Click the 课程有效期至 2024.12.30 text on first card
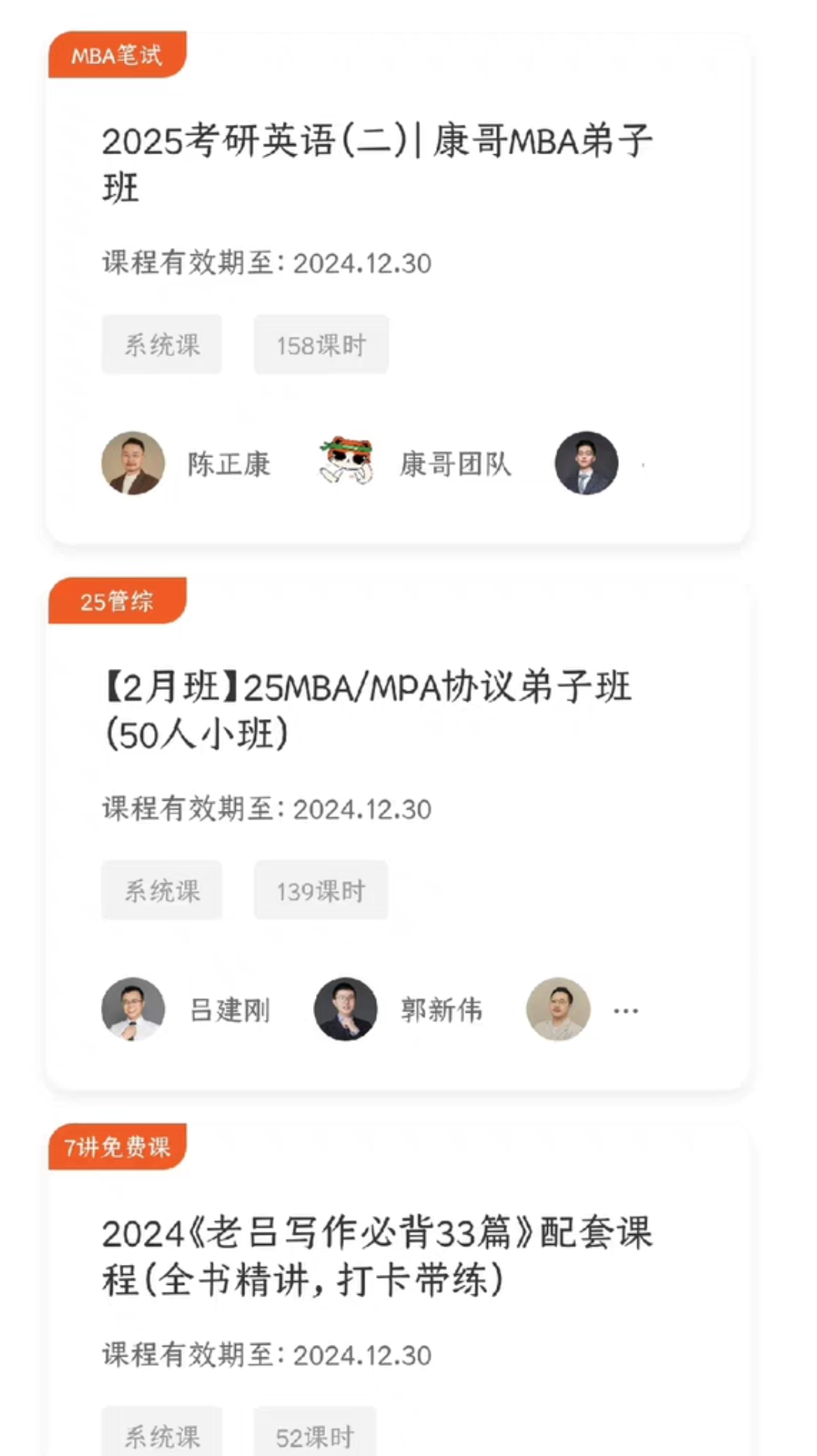Viewport: 817px width, 1456px height. 266,263
